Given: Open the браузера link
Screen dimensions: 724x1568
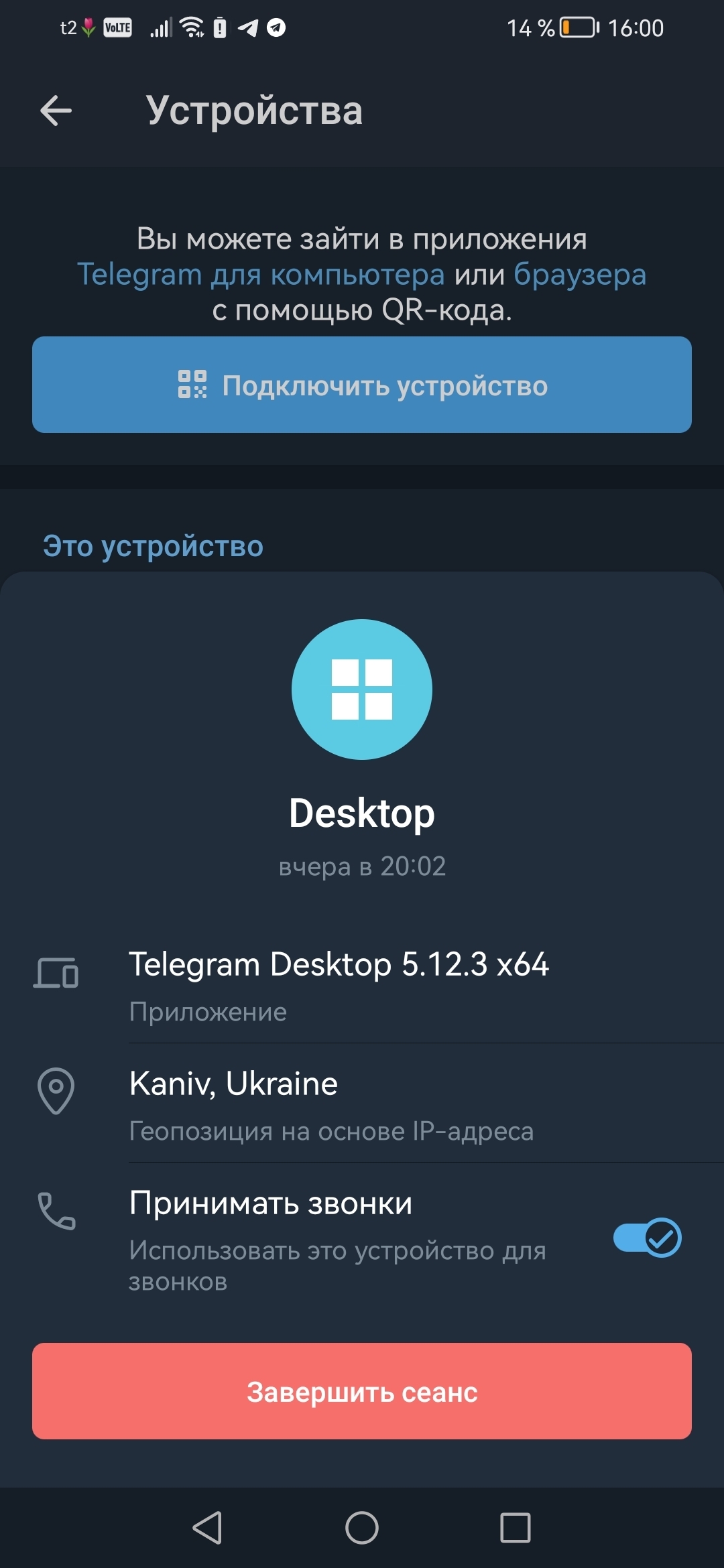Looking at the screenshot, I should click(579, 275).
